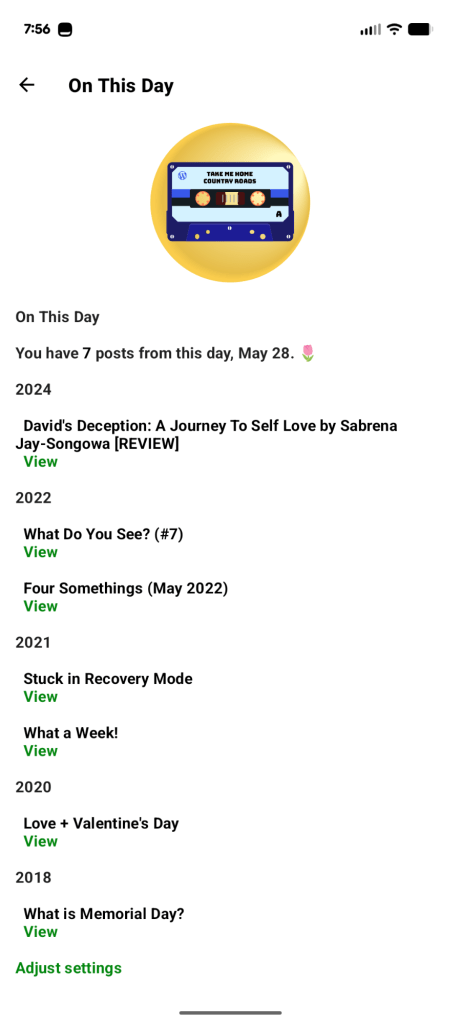View the David's Deception review post
This screenshot has width=461, height=1024.
[x=40, y=462]
